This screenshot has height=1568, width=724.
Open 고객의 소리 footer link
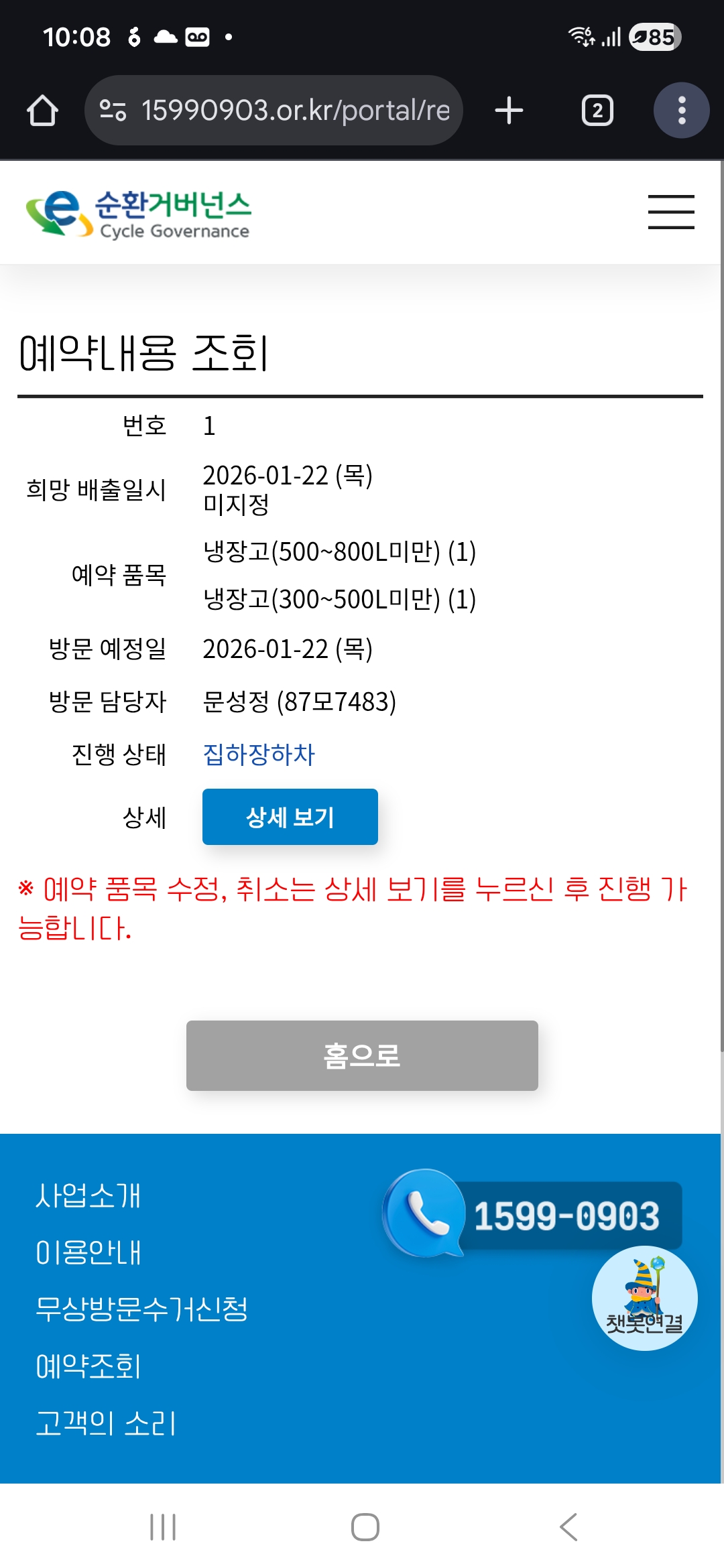point(105,1423)
